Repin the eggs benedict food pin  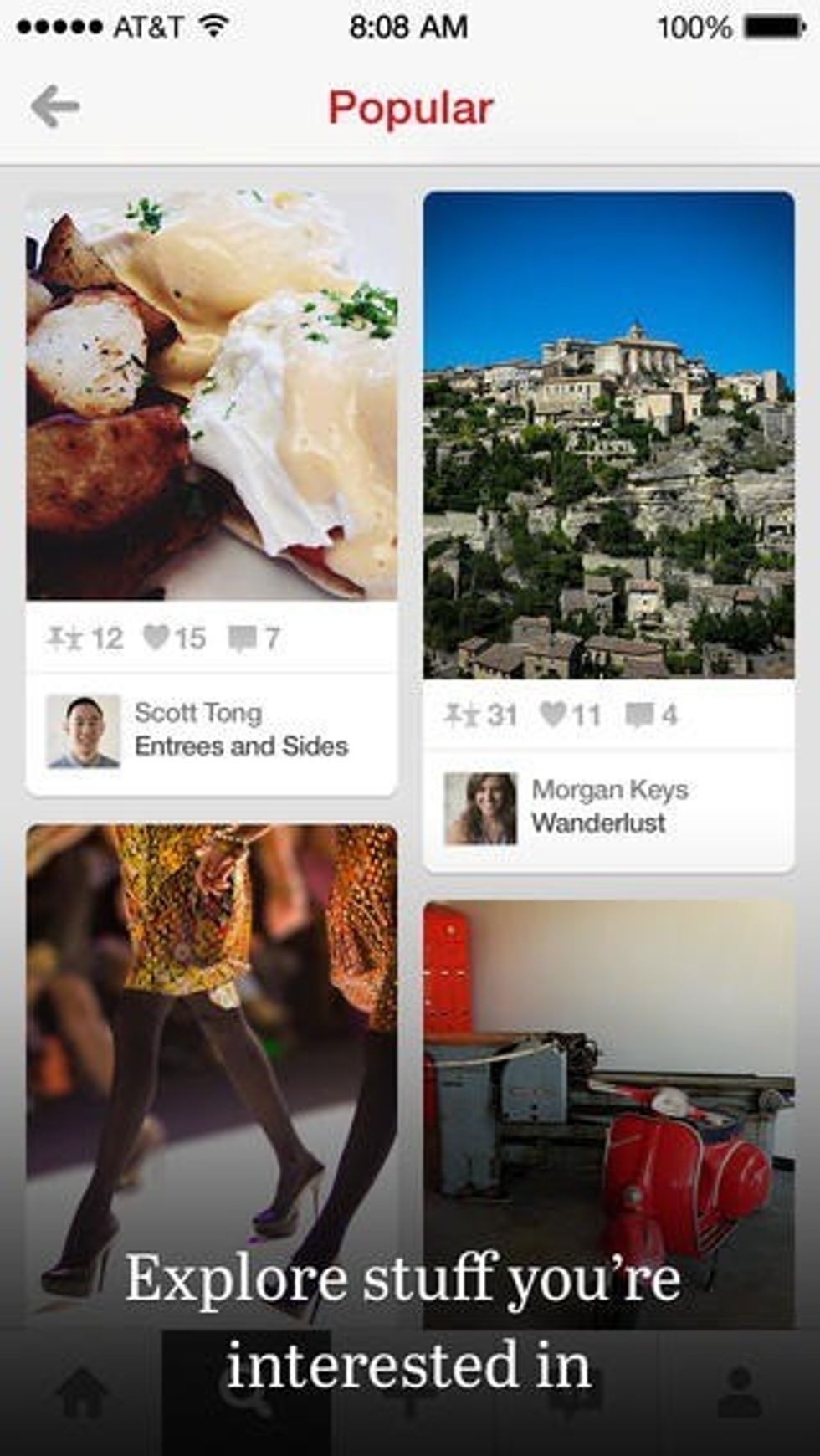(x=65, y=638)
